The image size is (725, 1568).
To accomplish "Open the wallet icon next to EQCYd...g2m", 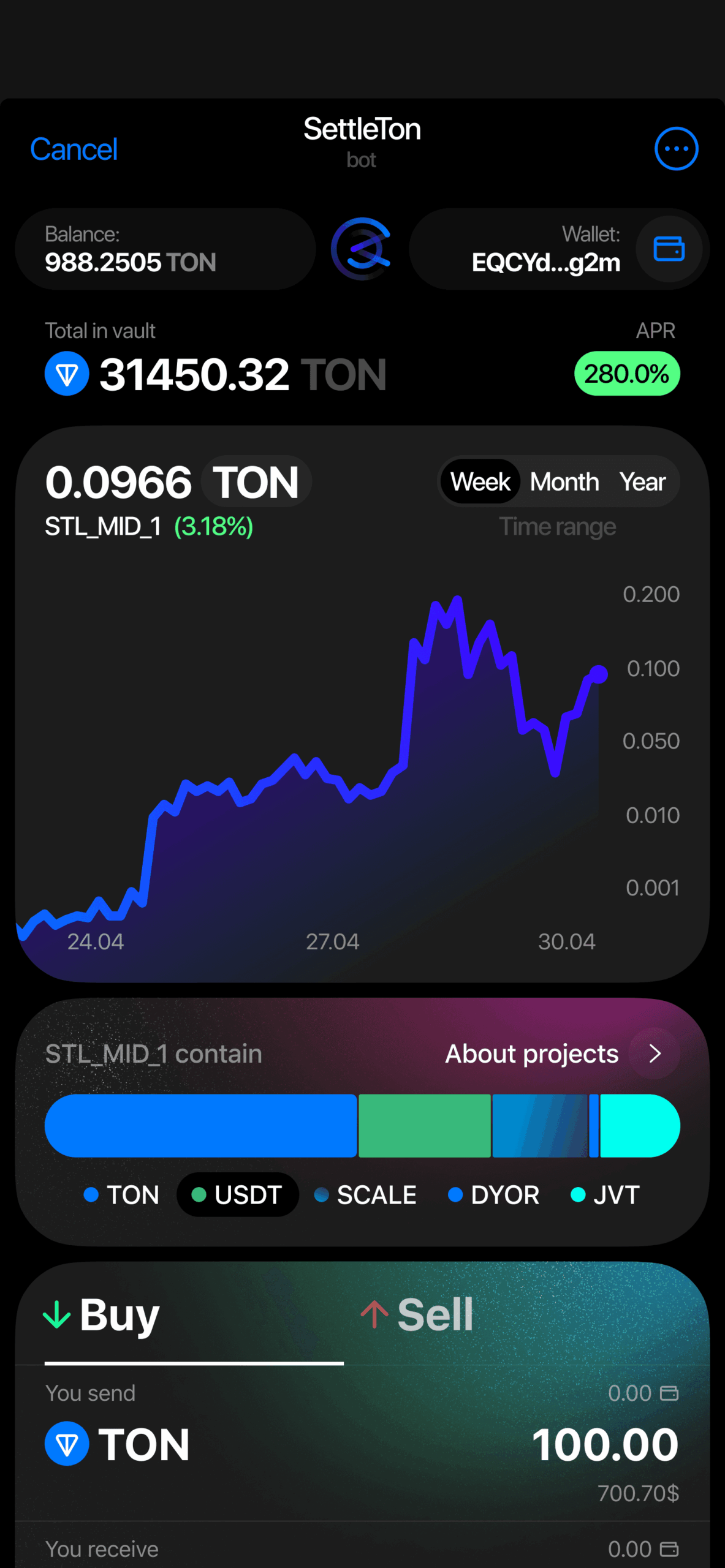I will [669, 249].
